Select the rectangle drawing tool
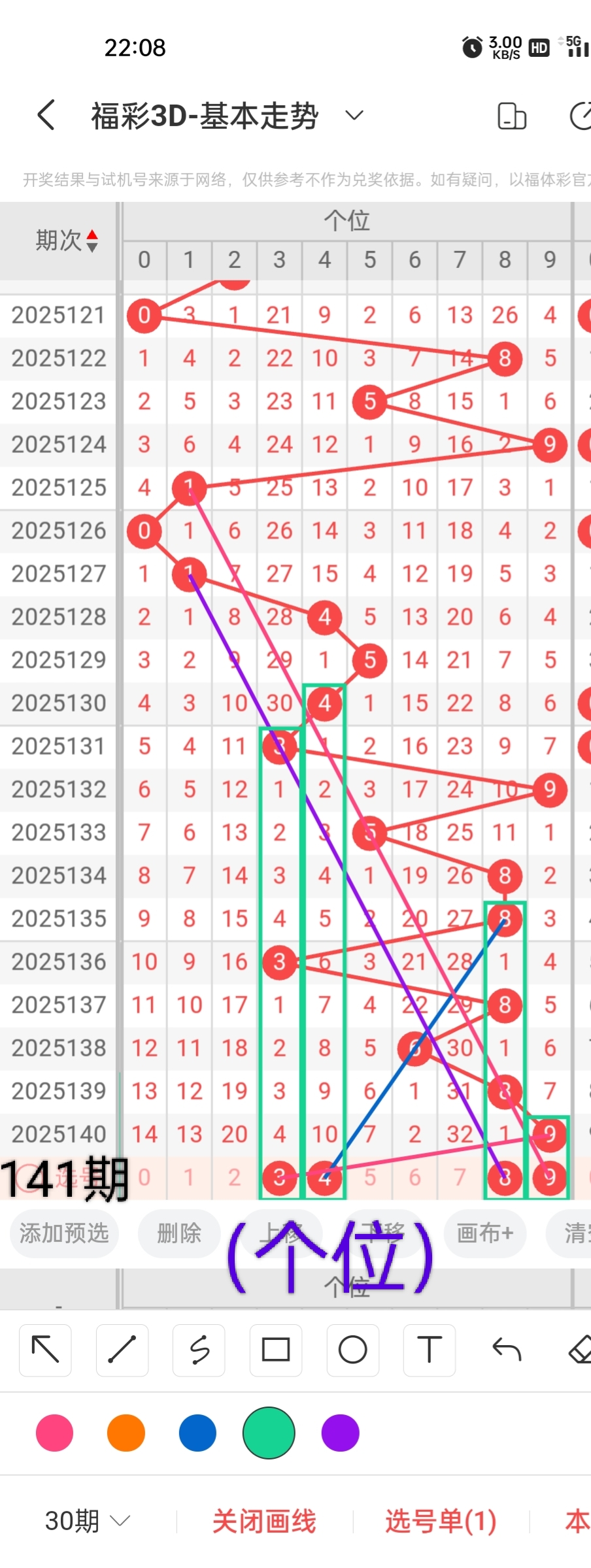This screenshot has height=1568, width=591. (276, 1350)
